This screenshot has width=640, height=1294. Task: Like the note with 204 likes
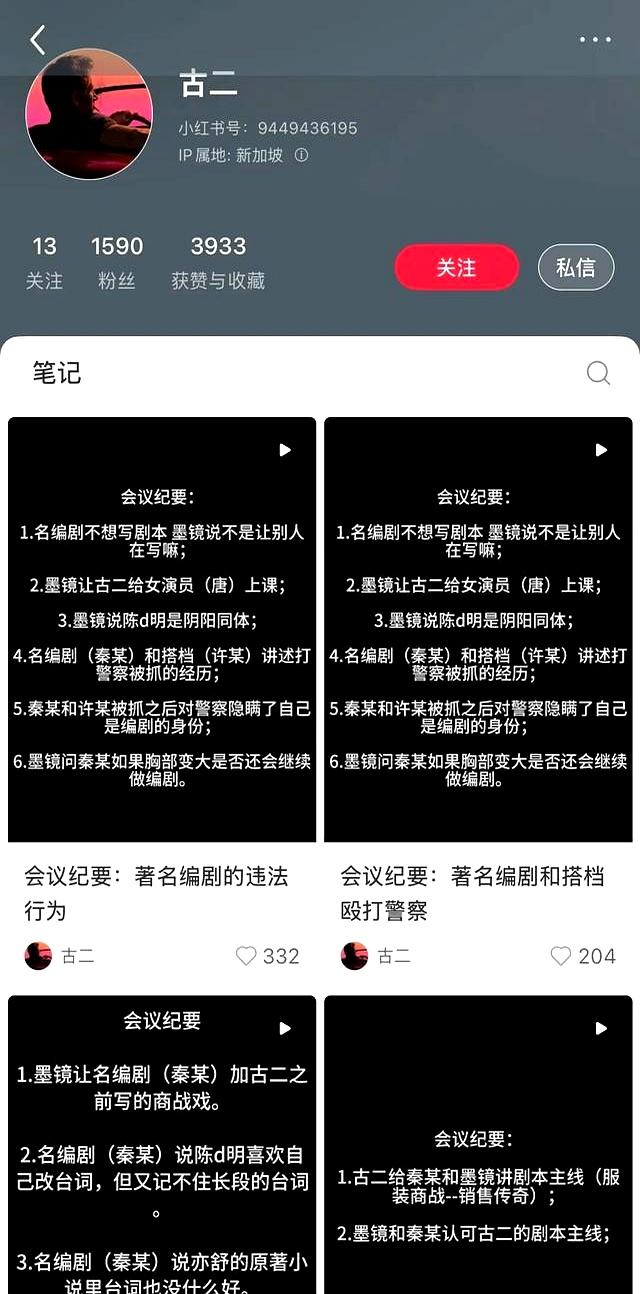(x=561, y=956)
